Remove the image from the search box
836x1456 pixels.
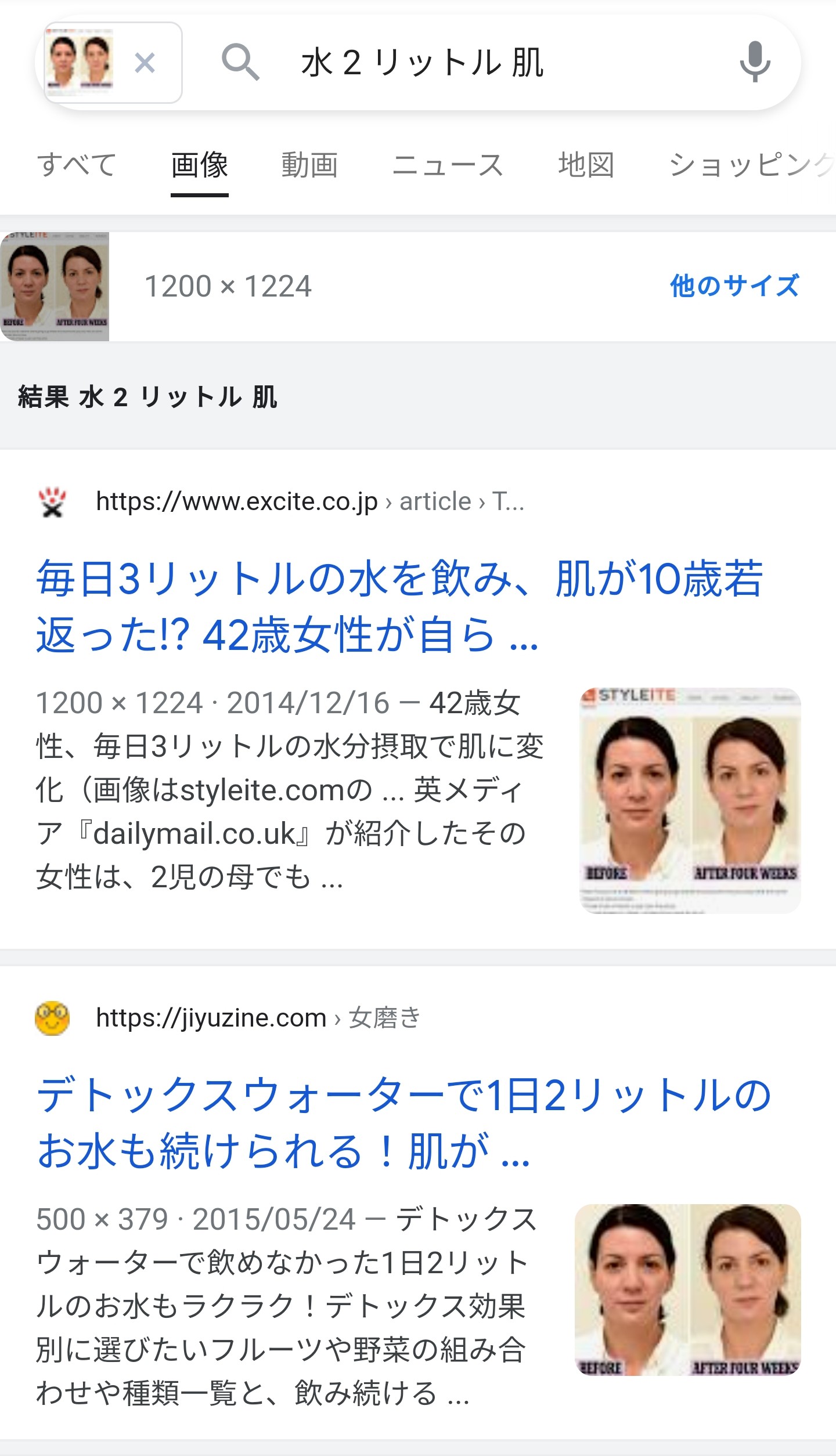click(x=145, y=63)
